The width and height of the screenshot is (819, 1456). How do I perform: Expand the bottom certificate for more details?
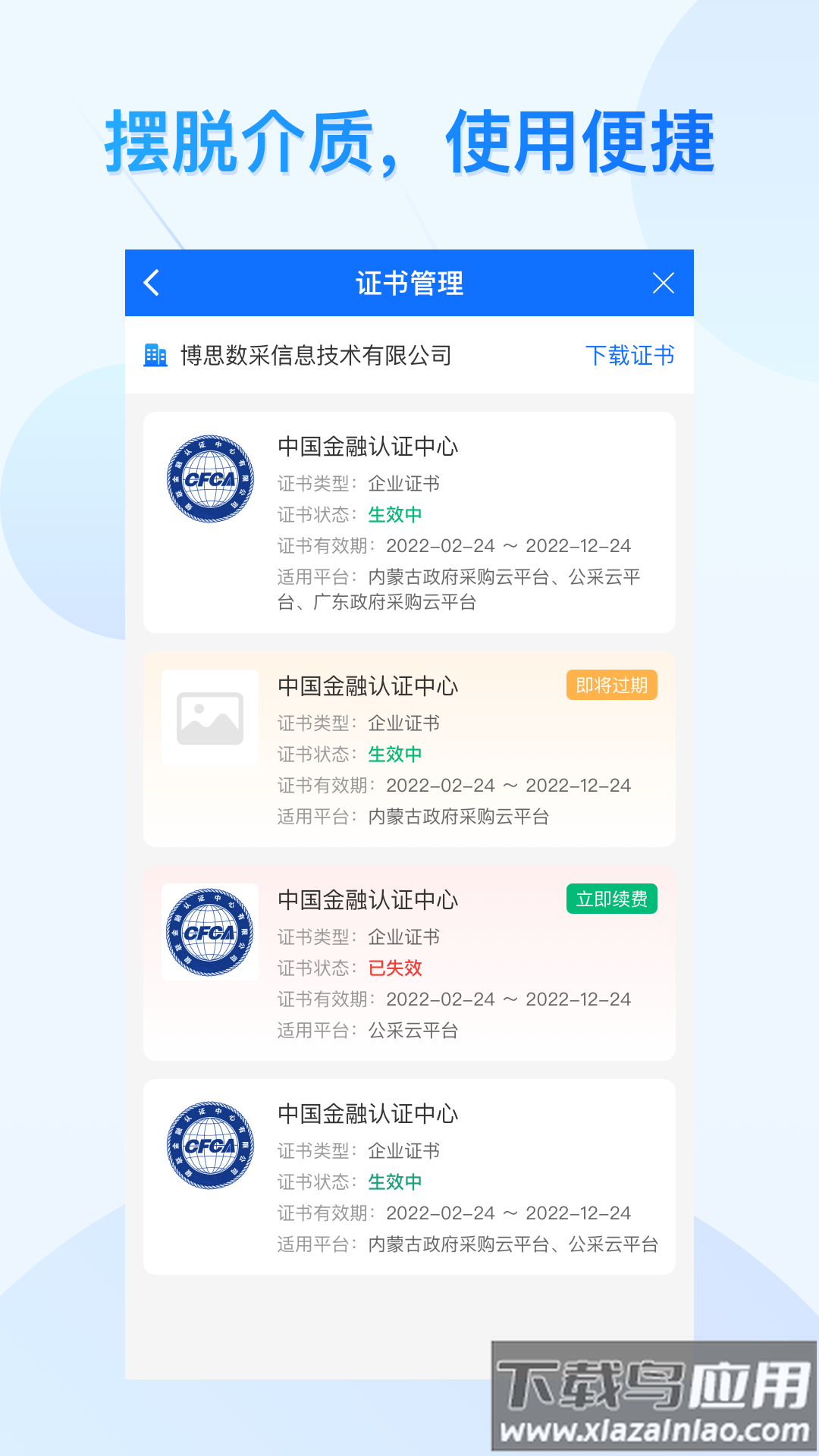409,1175
